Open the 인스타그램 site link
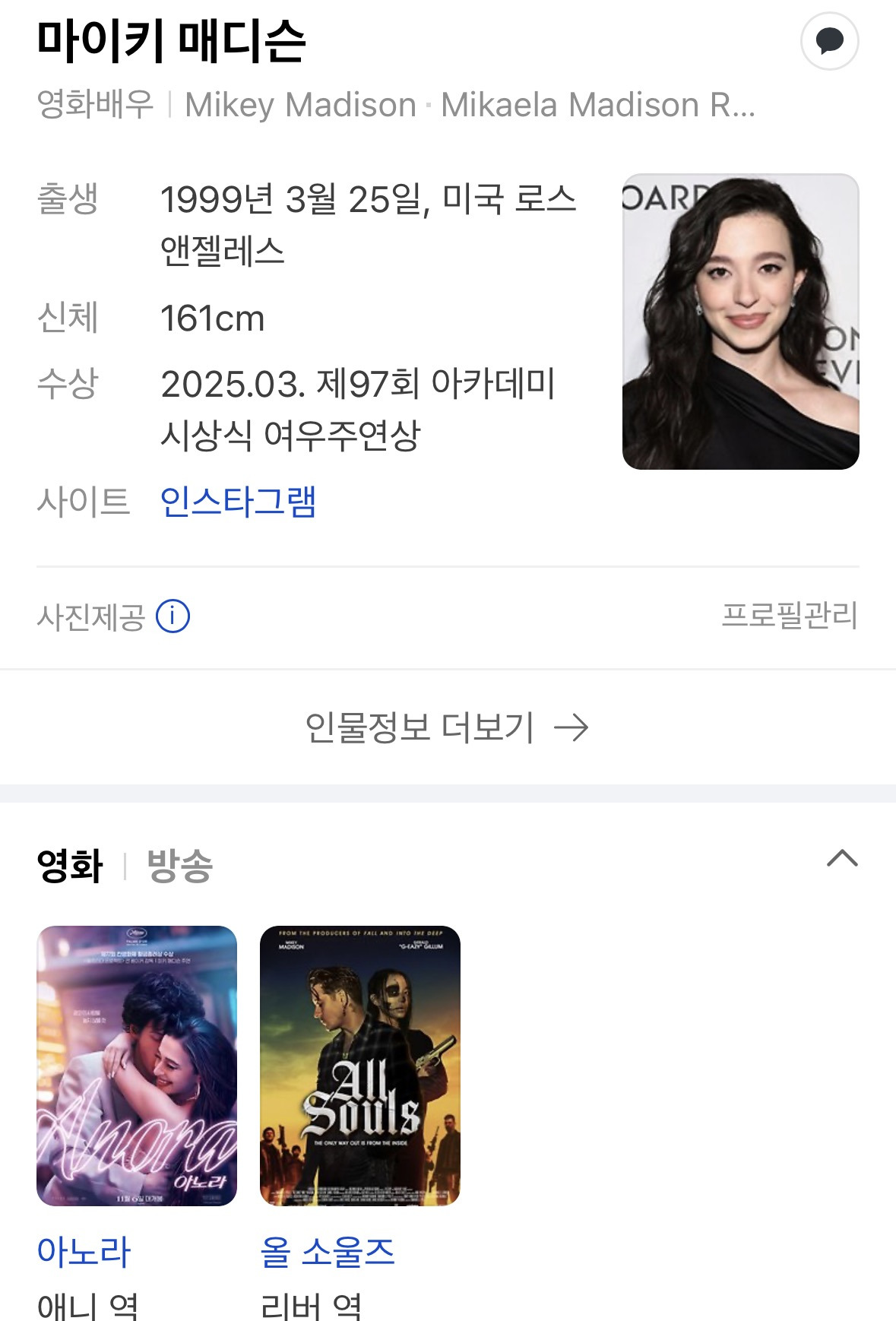This screenshot has height=1321, width=896. [x=238, y=502]
